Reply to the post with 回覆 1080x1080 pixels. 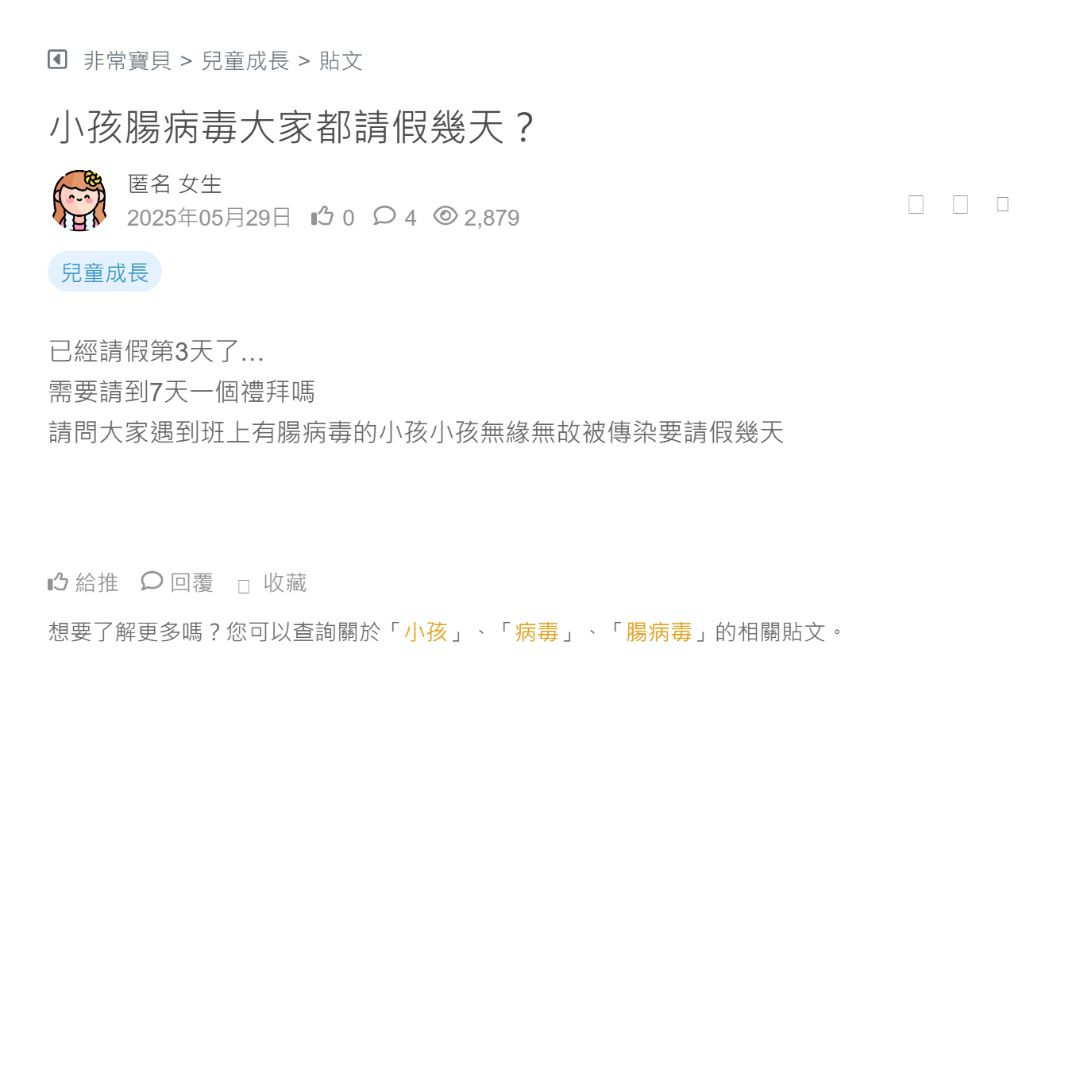click(x=178, y=582)
